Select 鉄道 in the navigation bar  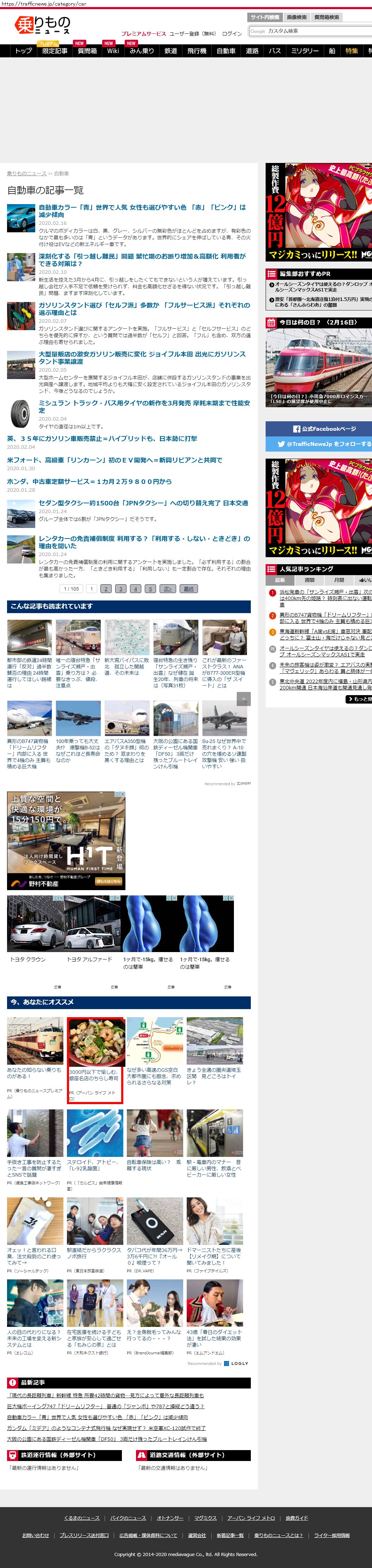coord(170,51)
